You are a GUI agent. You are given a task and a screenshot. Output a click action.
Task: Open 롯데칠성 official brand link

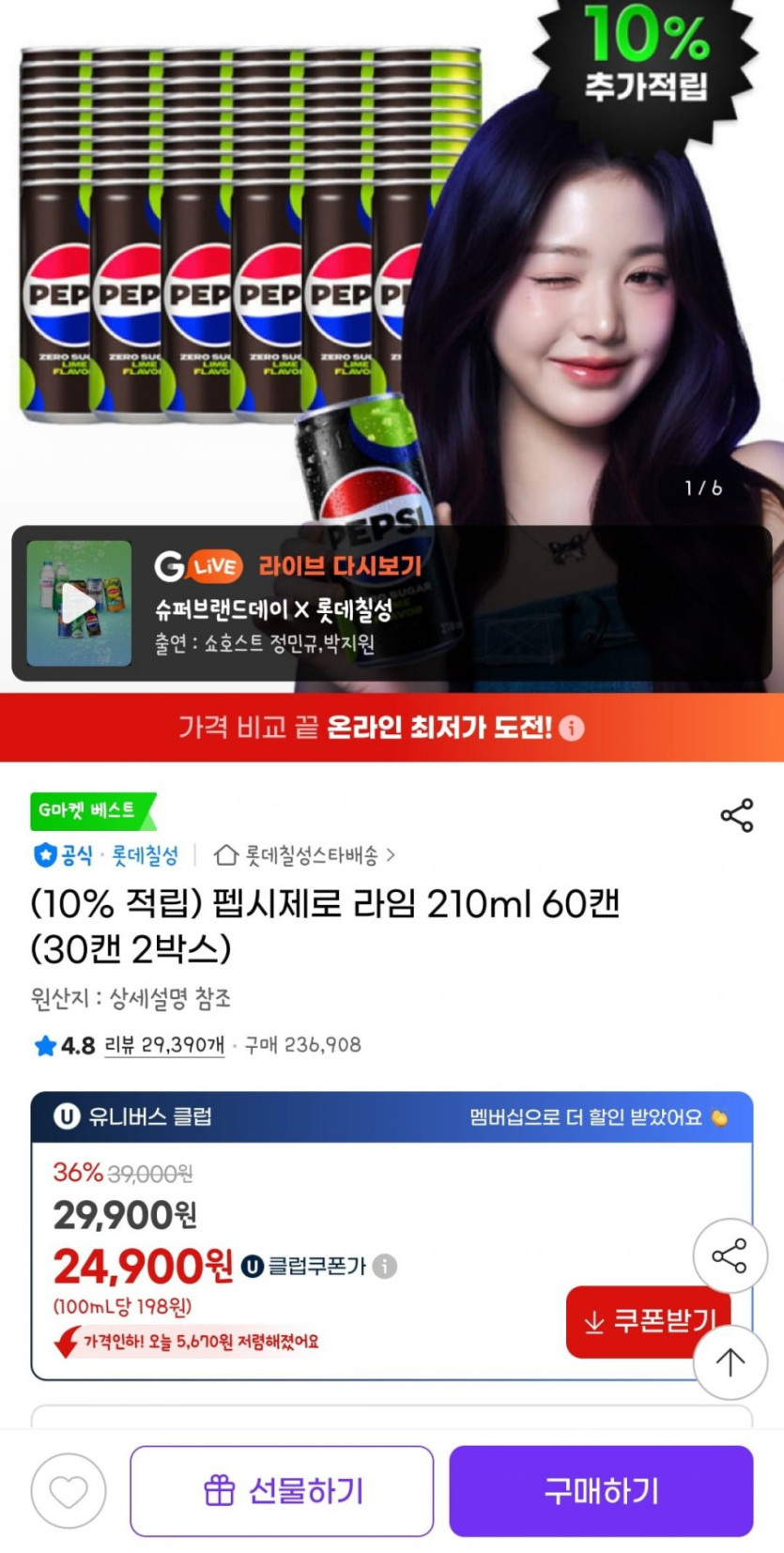point(143,855)
